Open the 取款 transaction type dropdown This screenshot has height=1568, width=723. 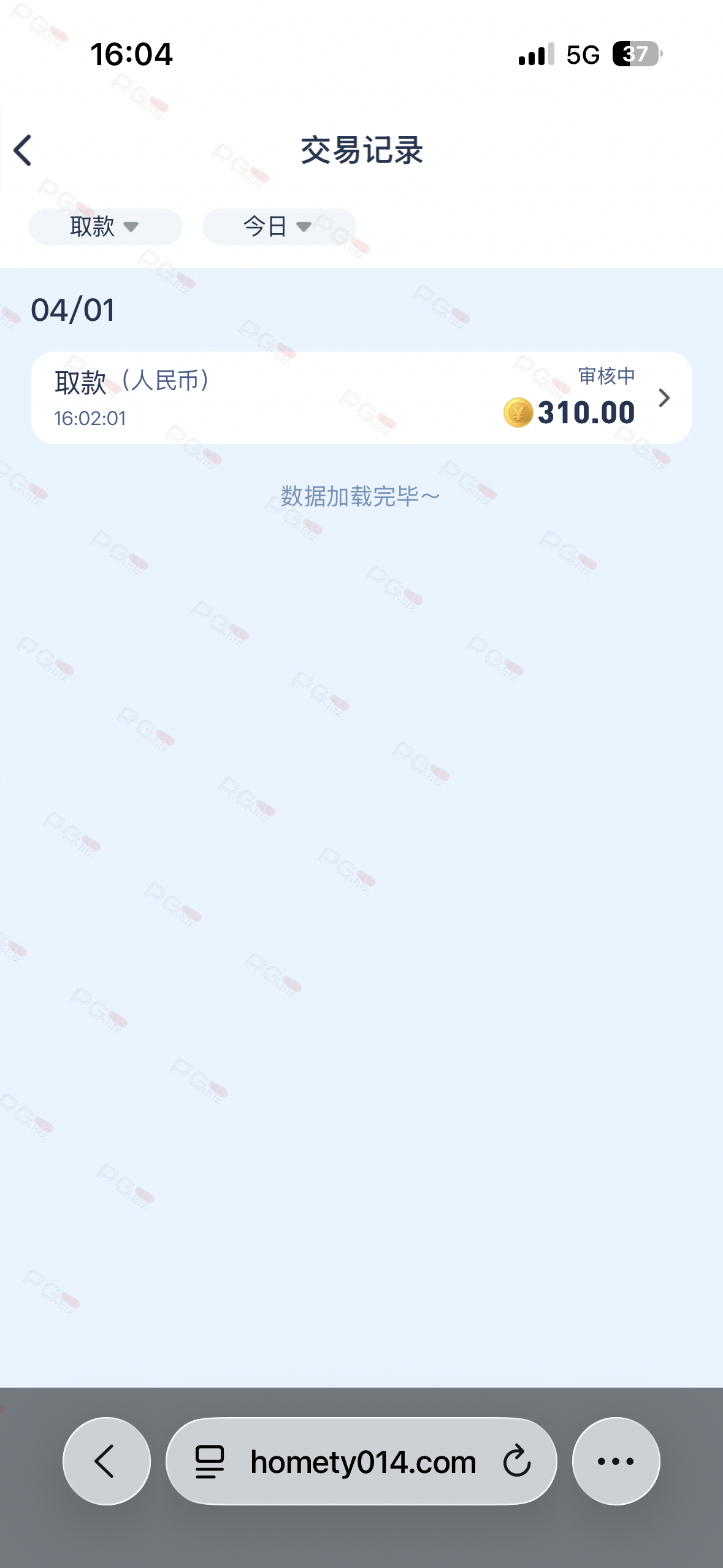click(105, 227)
